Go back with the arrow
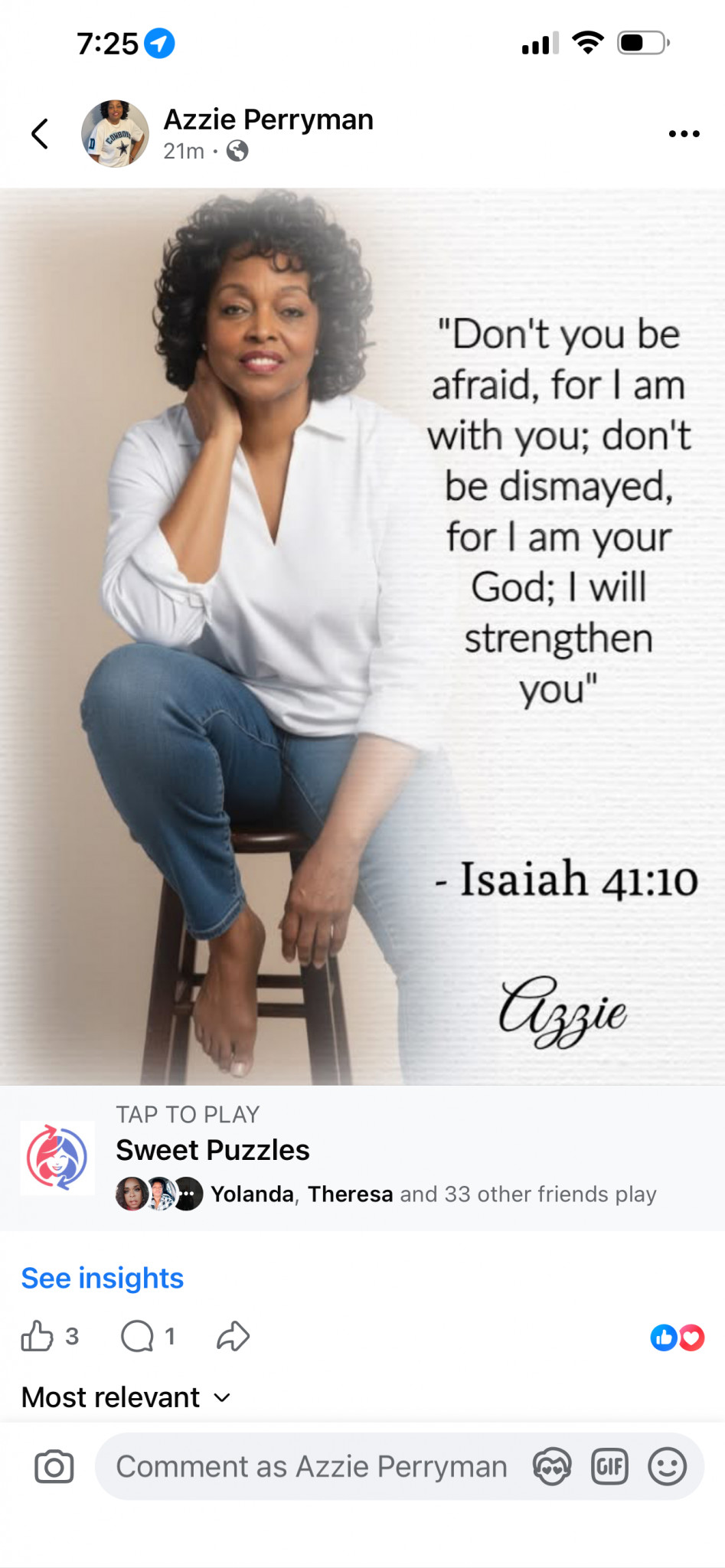Image resolution: width=725 pixels, height=1568 pixels. pos(40,134)
